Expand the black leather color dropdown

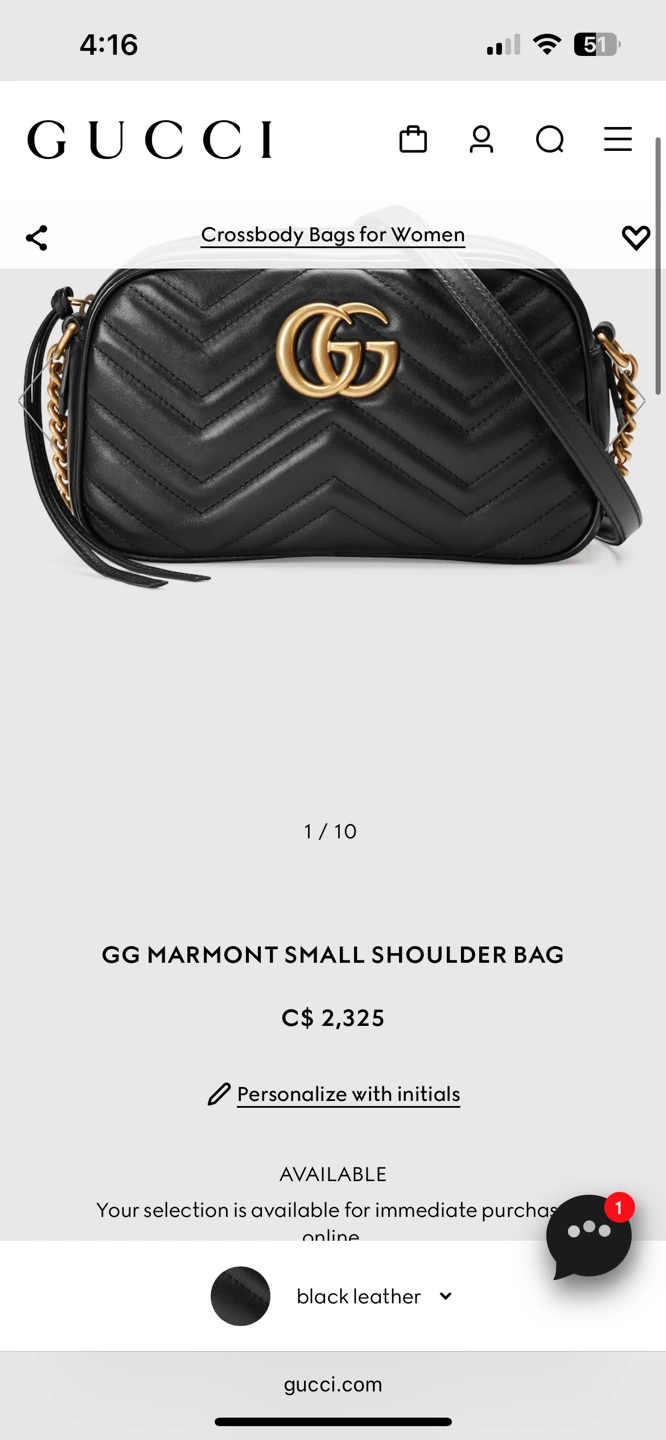tap(374, 1296)
